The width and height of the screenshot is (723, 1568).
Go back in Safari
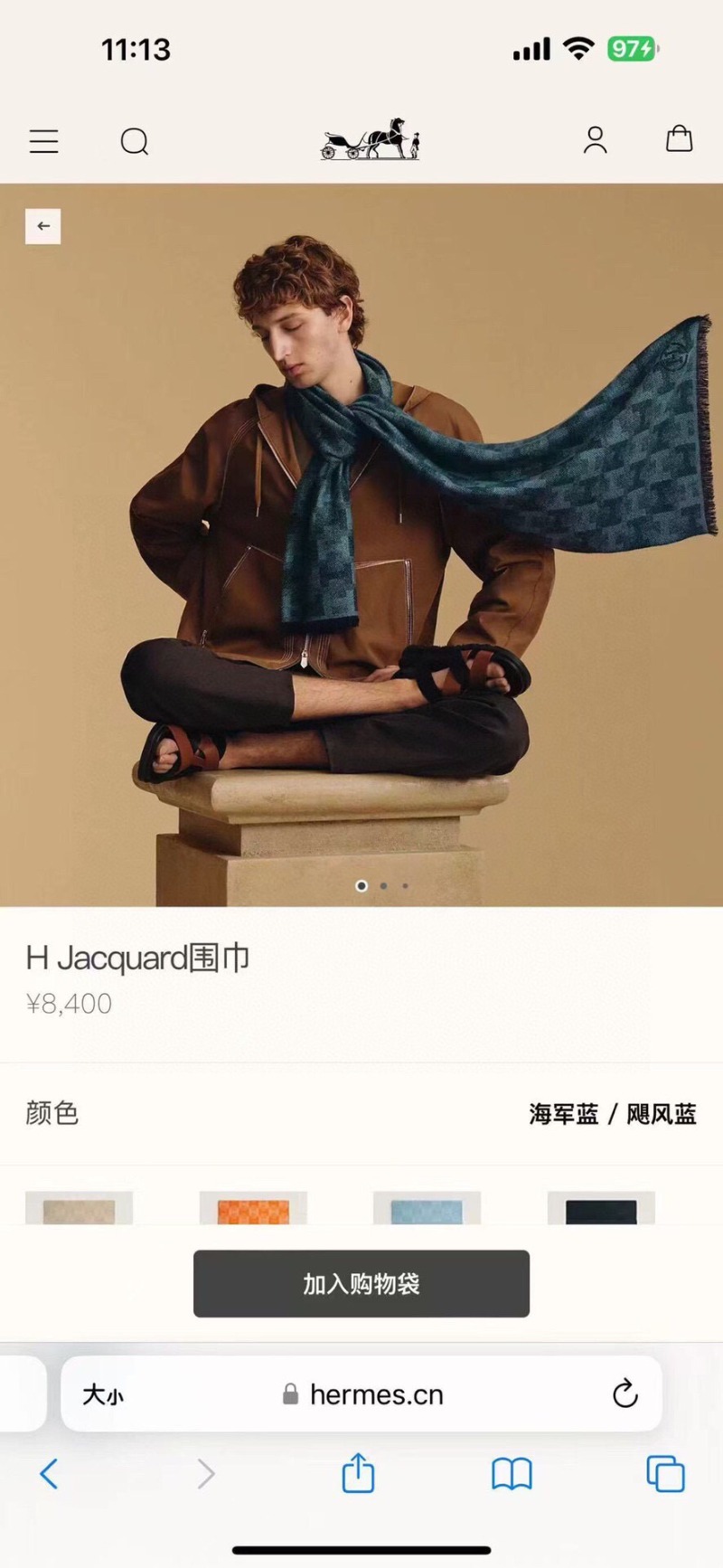click(x=50, y=1475)
